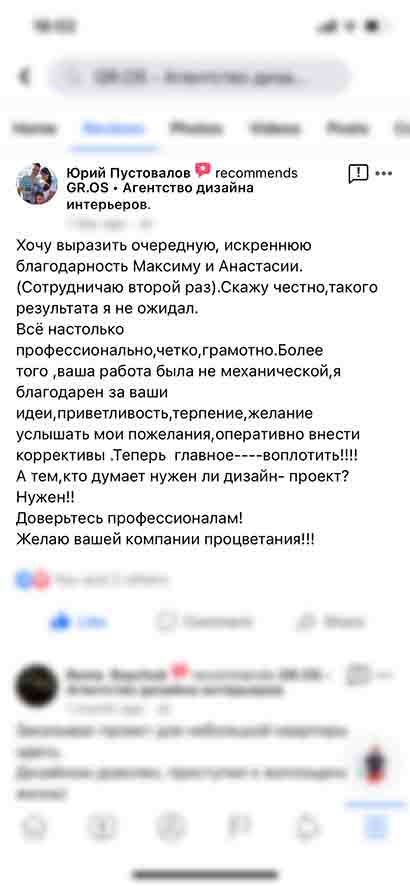This screenshot has height=886, width=410.
Task: Go back using the top-left arrow
Action: [x=24, y=76]
